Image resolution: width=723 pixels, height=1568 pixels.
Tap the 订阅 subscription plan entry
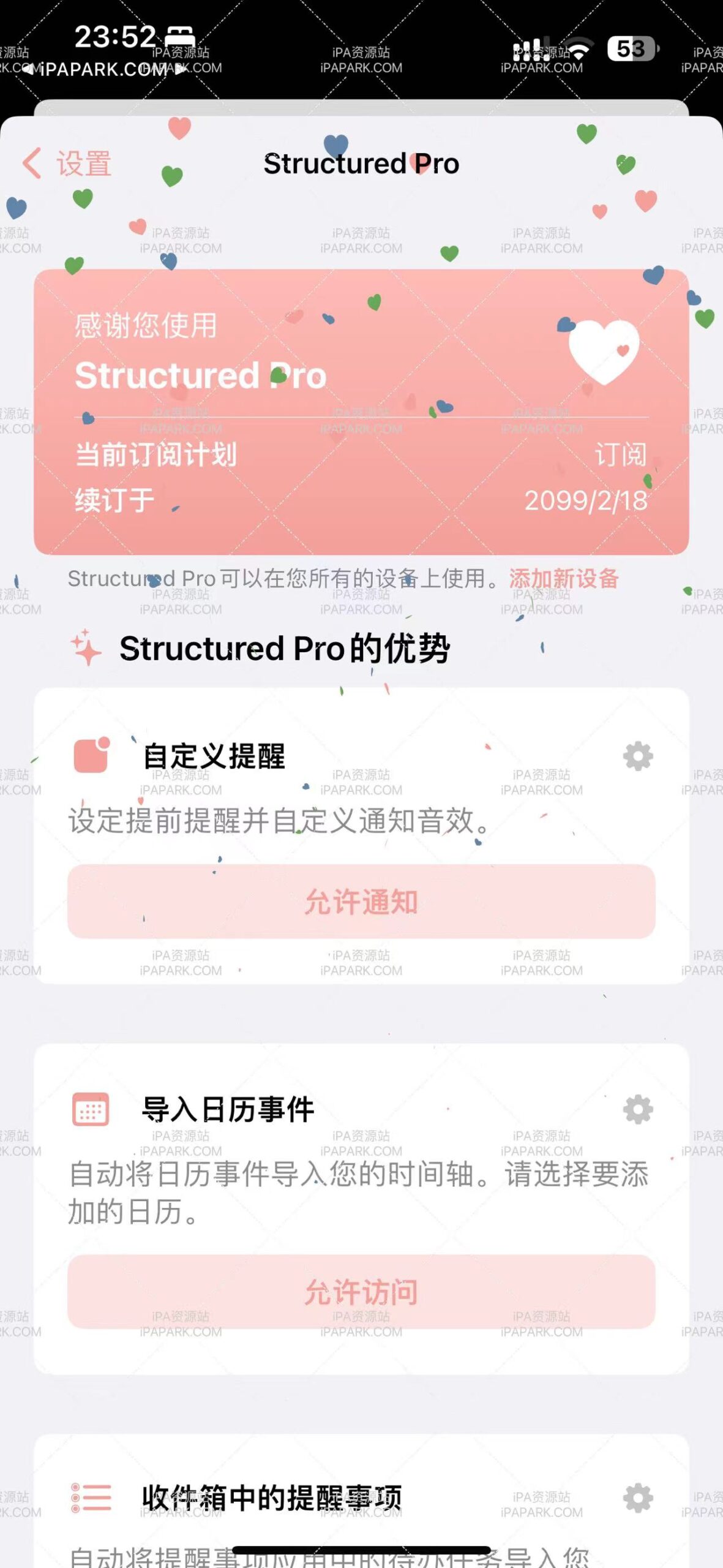click(622, 454)
